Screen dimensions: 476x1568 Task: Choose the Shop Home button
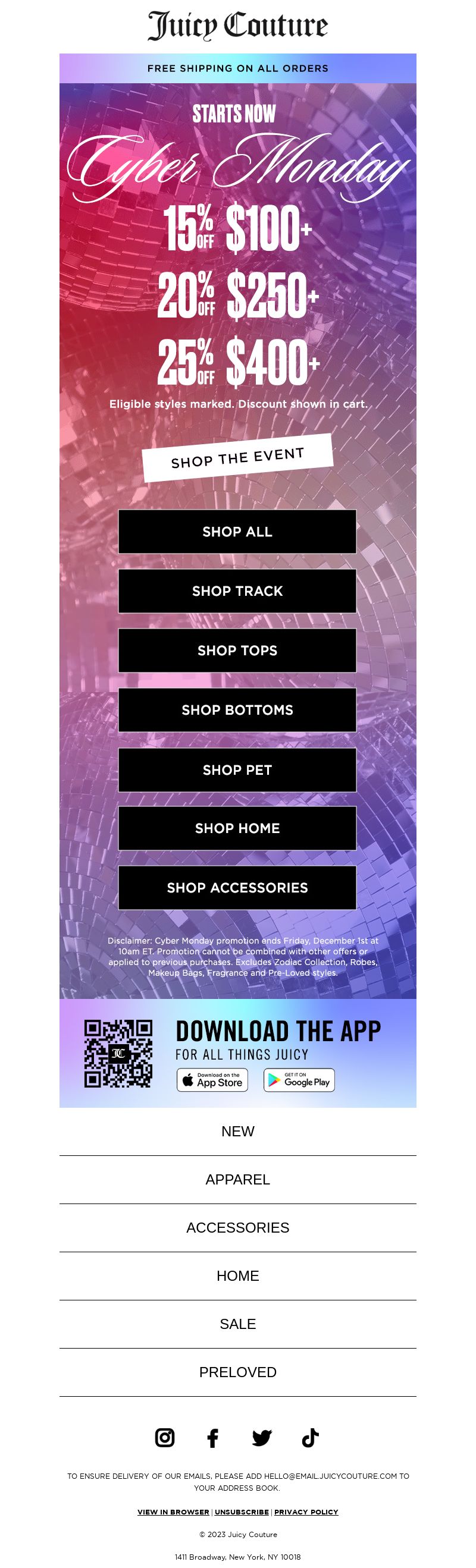pos(237,828)
